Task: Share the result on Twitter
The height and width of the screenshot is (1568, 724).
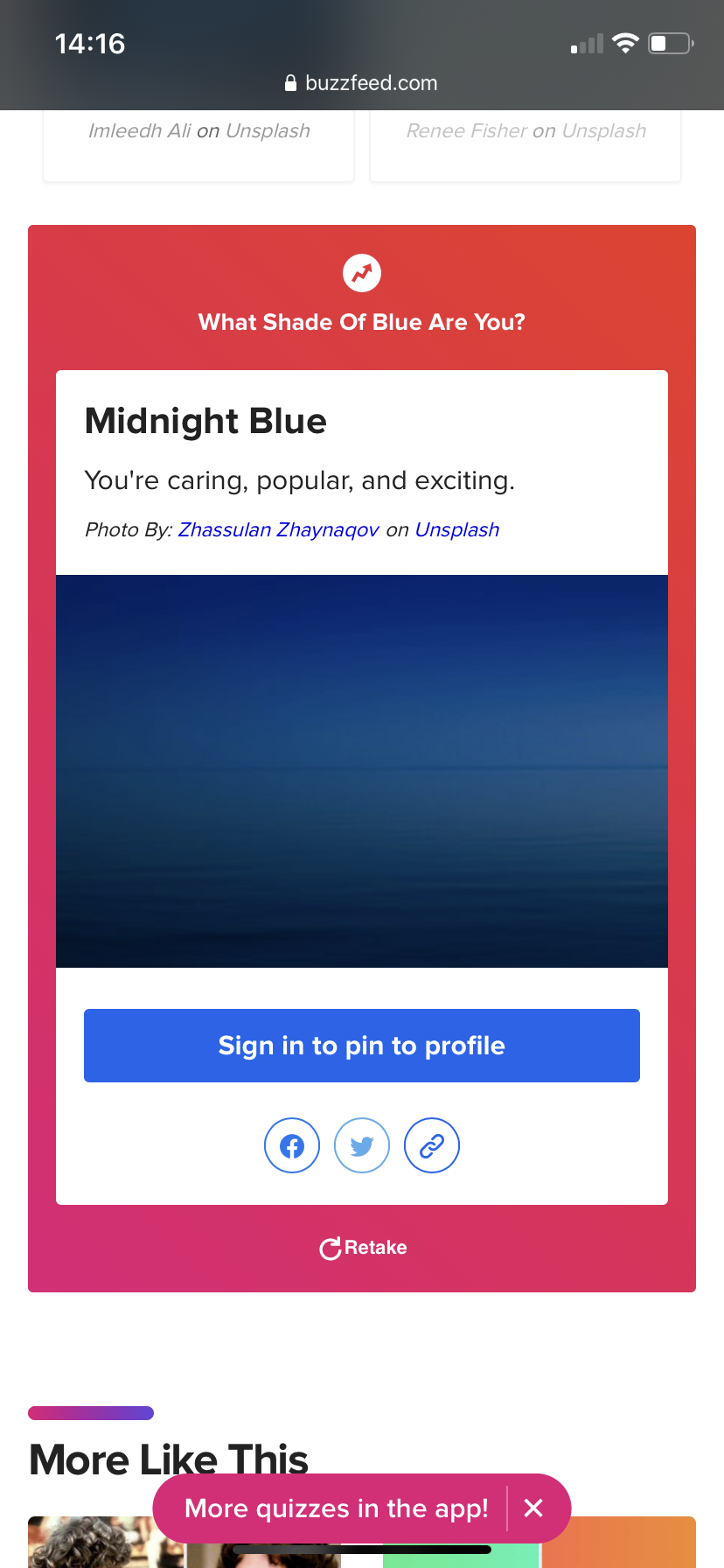Action: point(362,1145)
